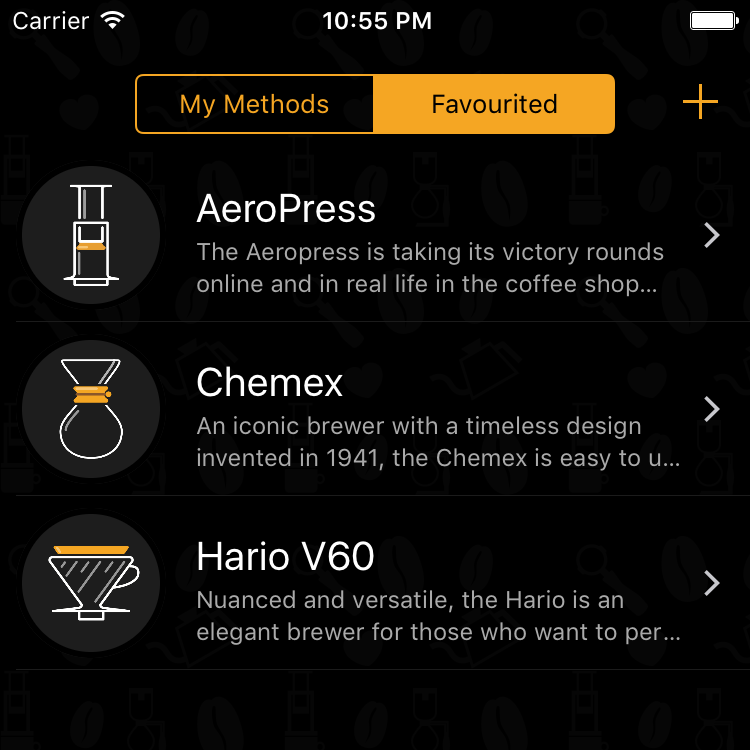Viewport: 750px width, 750px height.
Task: Switch to the My Methods segment
Action: coord(254,104)
